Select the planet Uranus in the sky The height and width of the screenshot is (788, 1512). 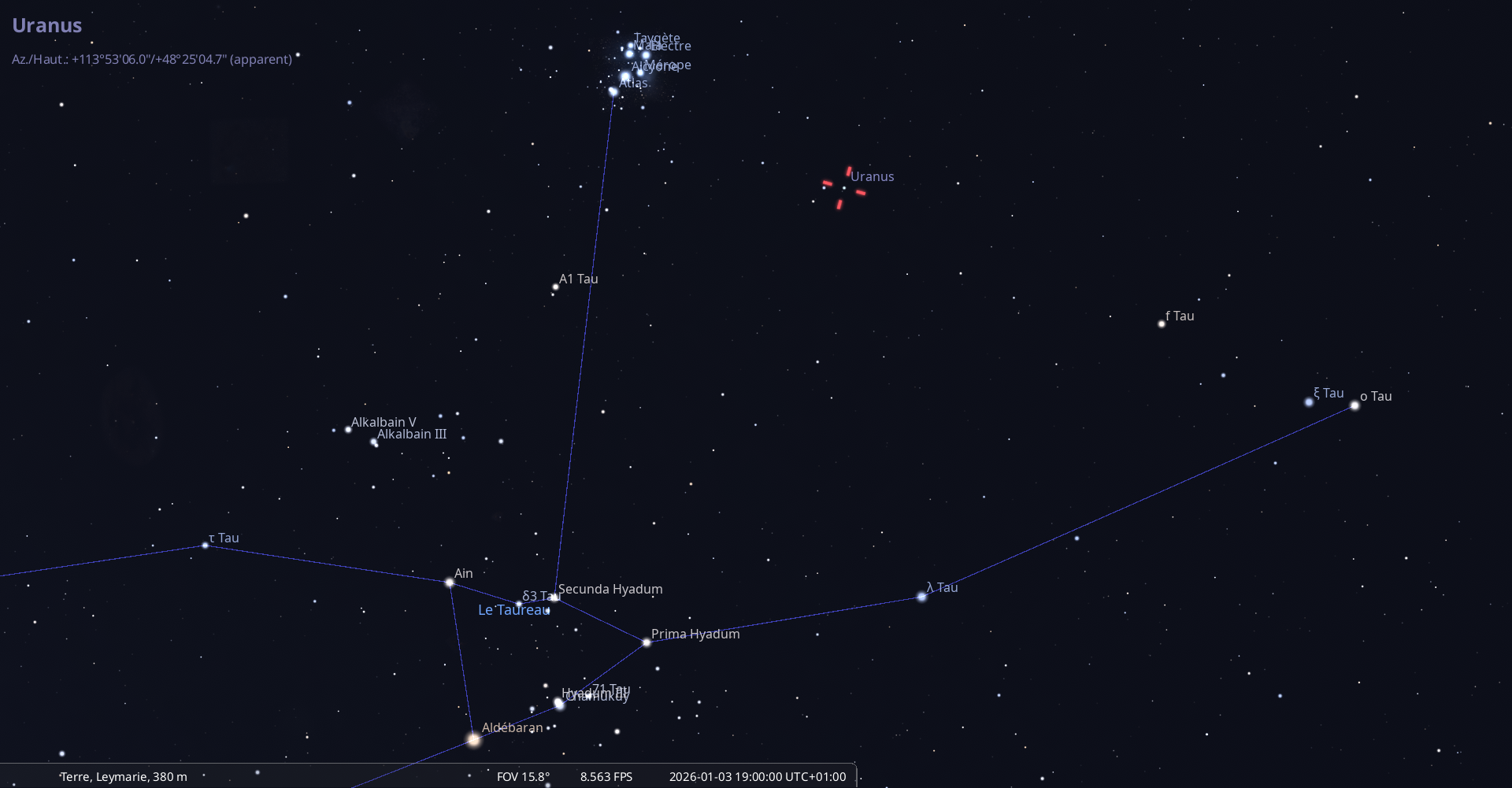tap(844, 188)
